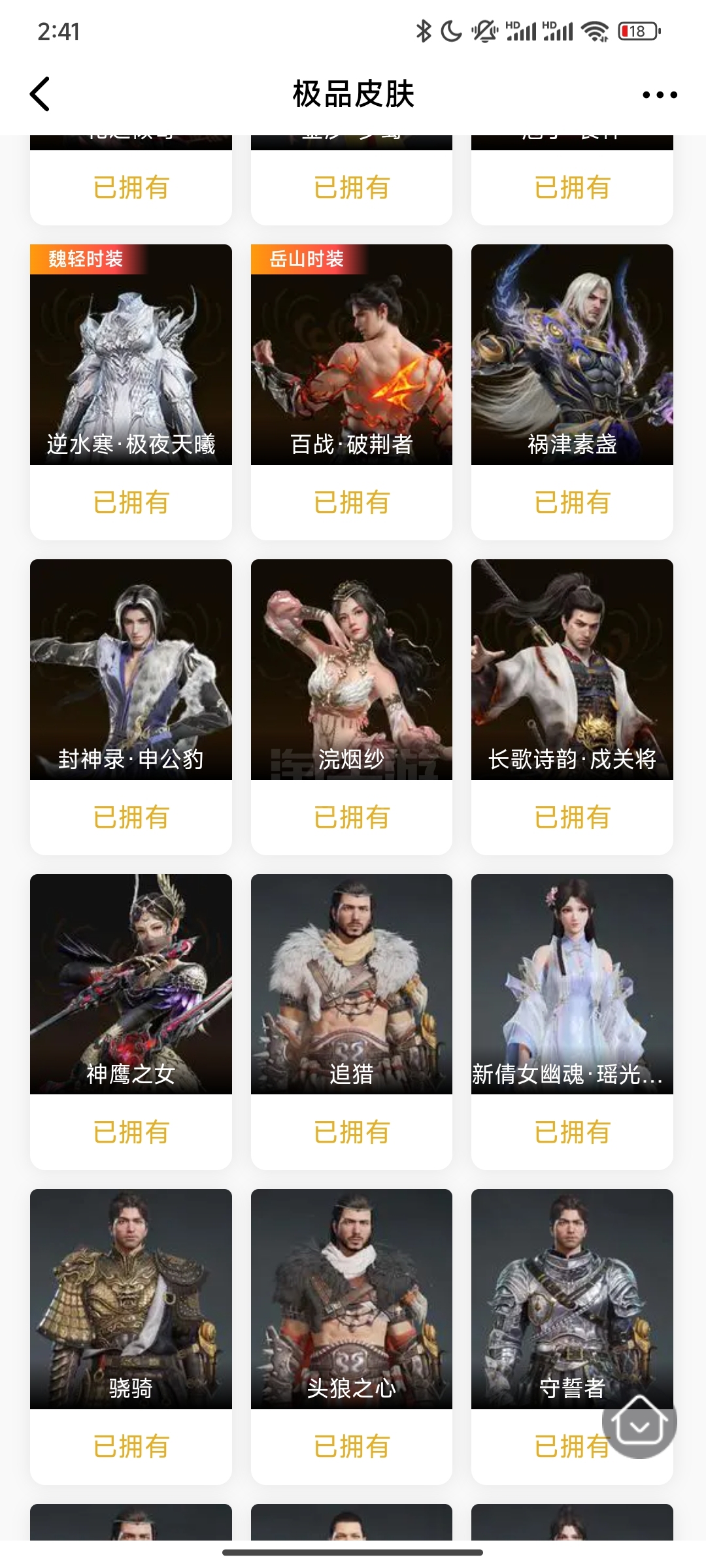Open the 逆水寒·极夜天曦 skin card
The image size is (706, 1568).
tap(131, 392)
